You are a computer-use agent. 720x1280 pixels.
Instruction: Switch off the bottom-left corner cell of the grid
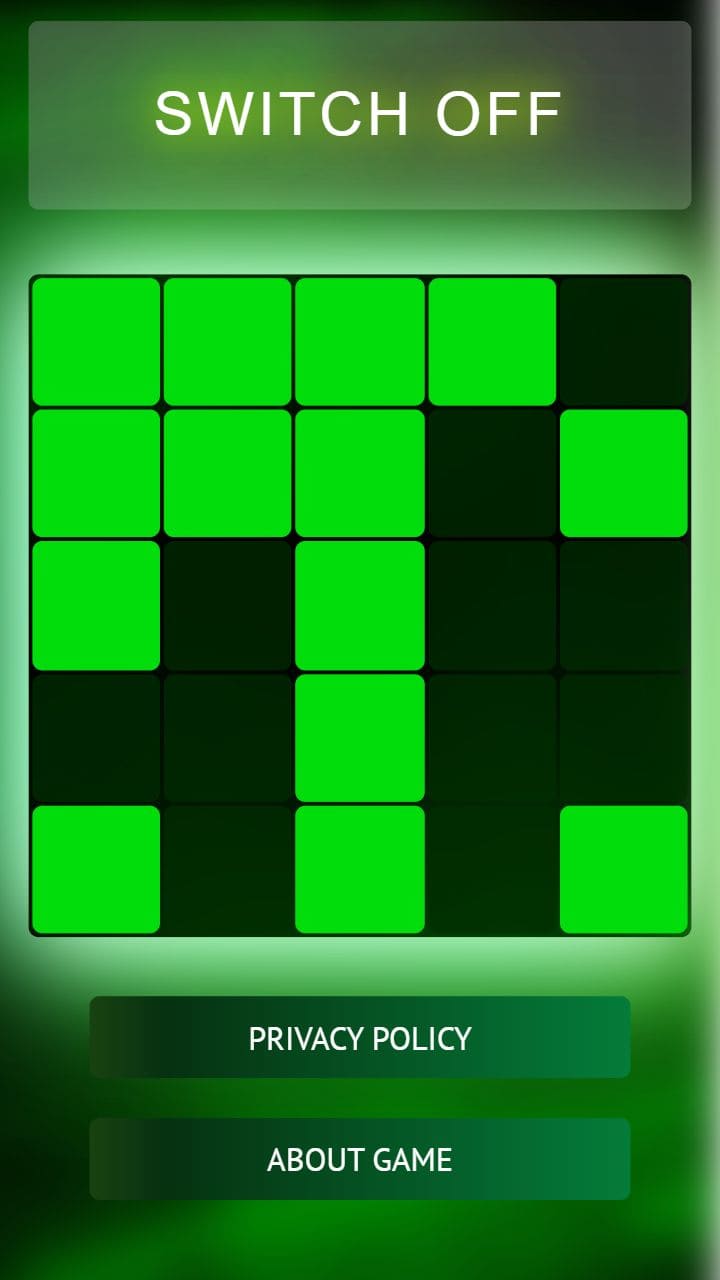click(96, 870)
